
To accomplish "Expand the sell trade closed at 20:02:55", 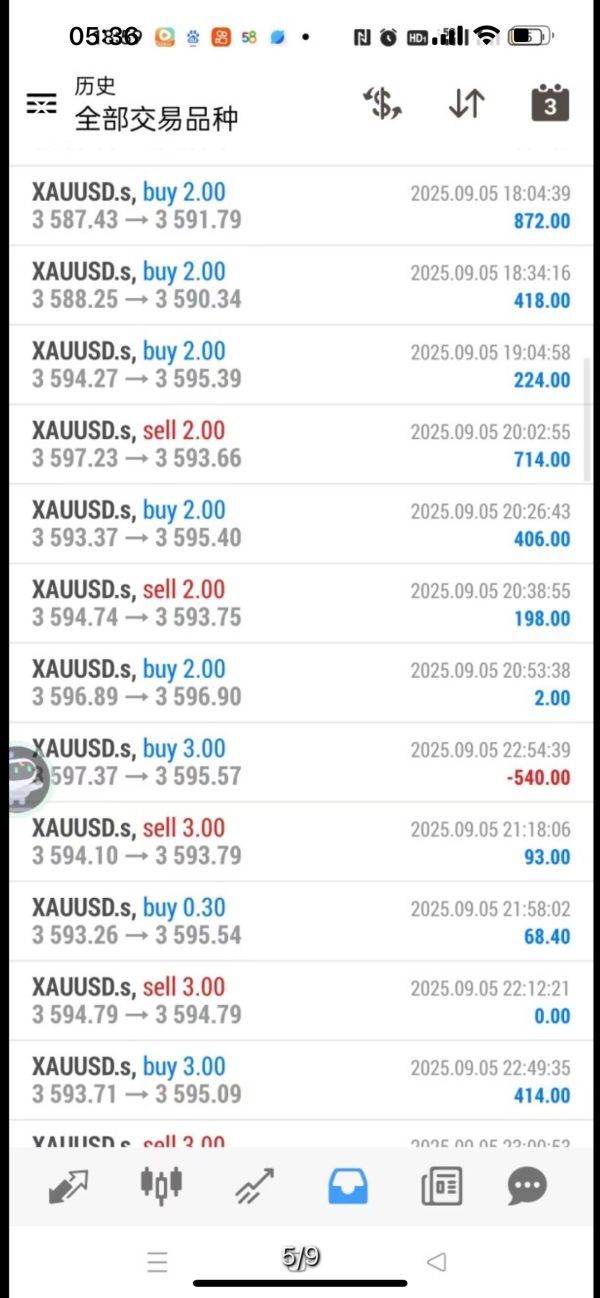I will point(300,444).
